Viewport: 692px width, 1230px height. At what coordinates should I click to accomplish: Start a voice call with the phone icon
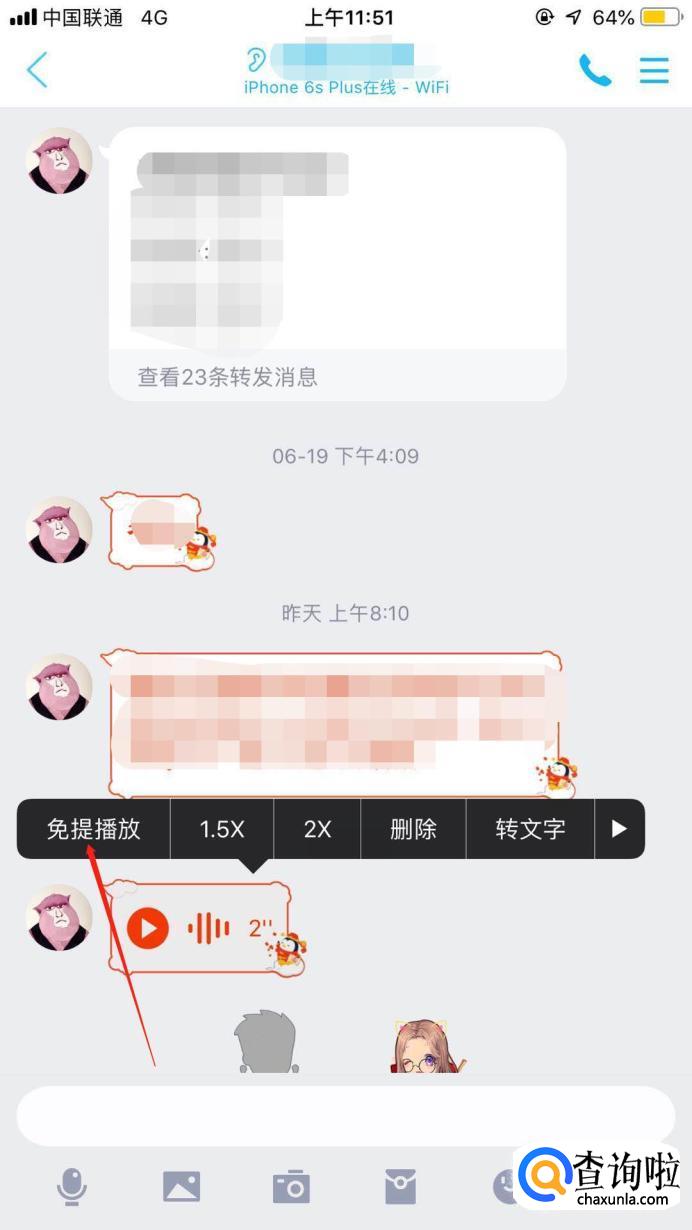pyautogui.click(x=595, y=70)
